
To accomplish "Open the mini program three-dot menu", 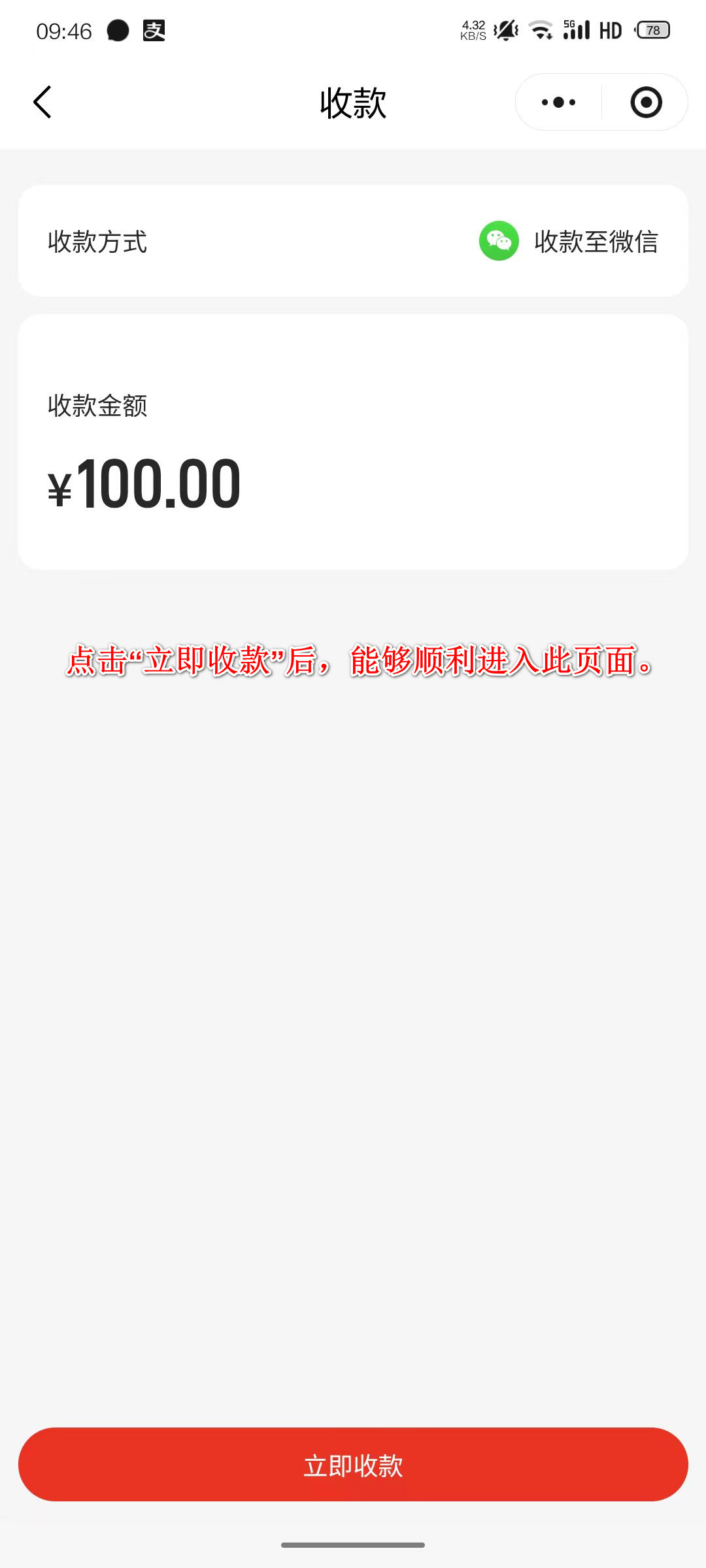I will tap(558, 103).
